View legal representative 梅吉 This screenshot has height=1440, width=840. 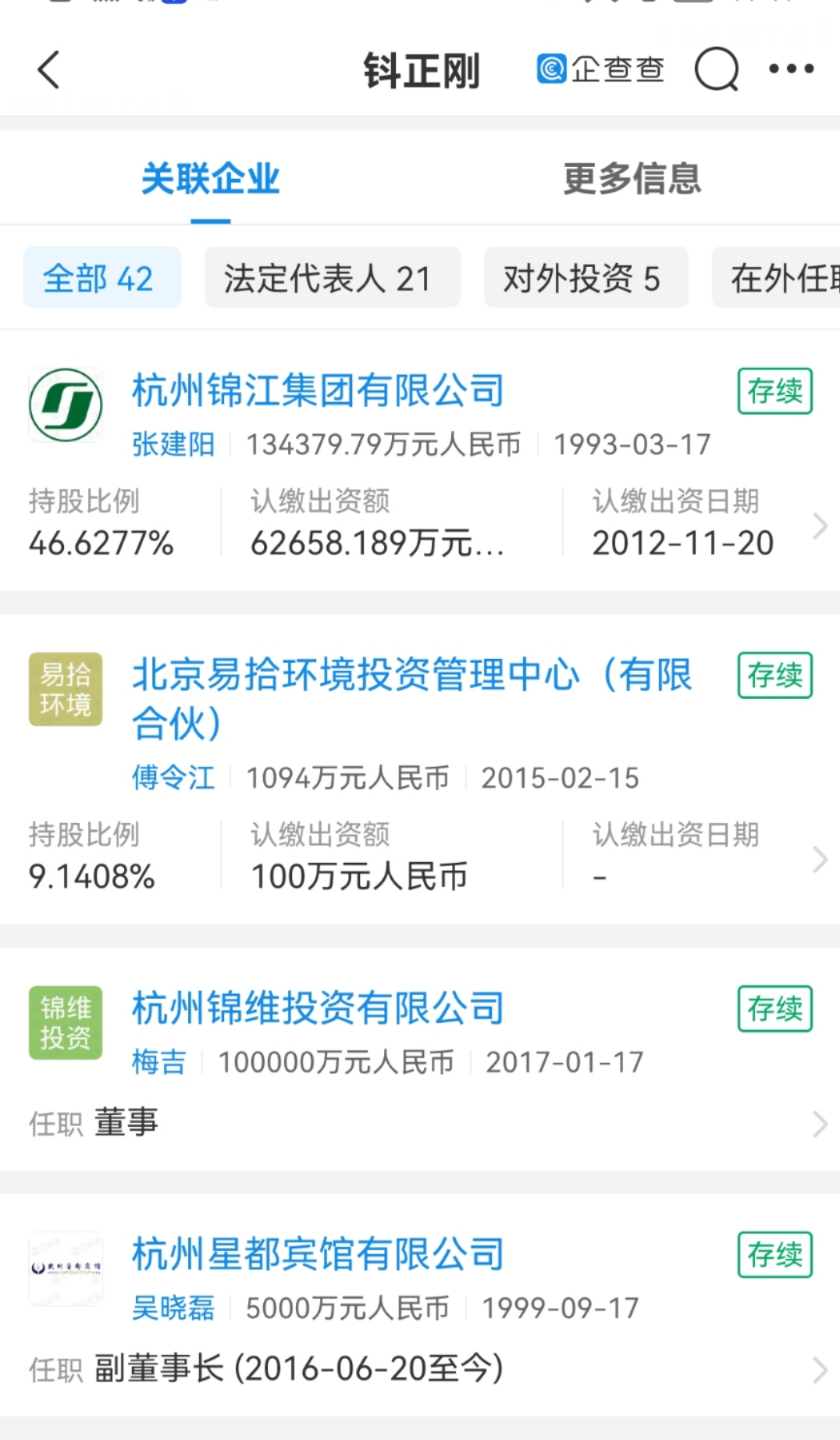click(159, 1062)
